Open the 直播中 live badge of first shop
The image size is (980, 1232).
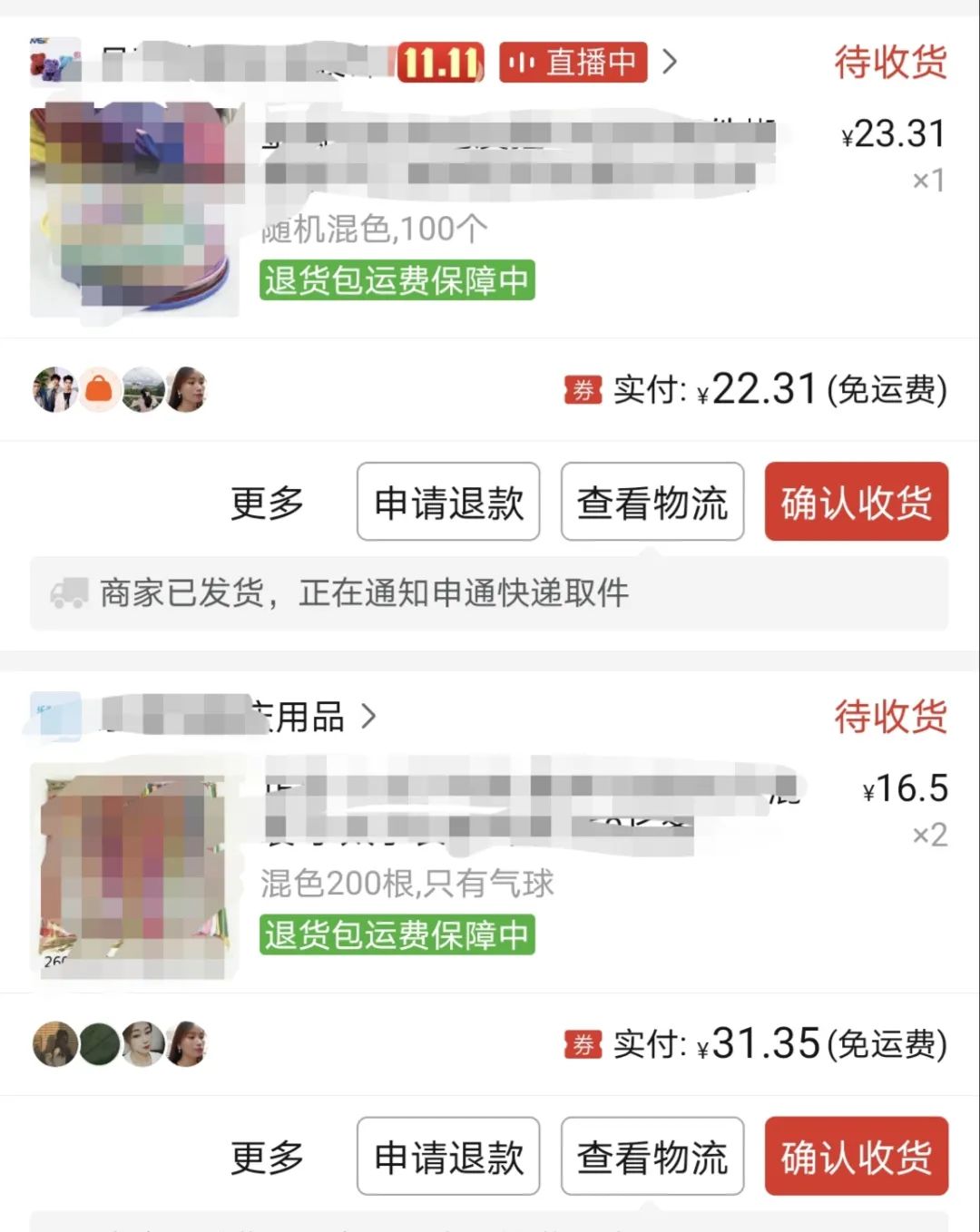[x=573, y=63]
